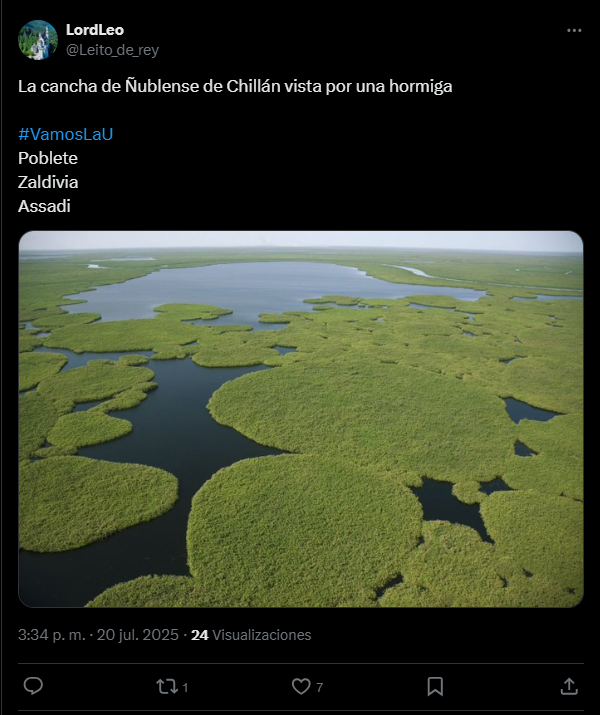Open the @Leito_de_rey profile handle

112,50
